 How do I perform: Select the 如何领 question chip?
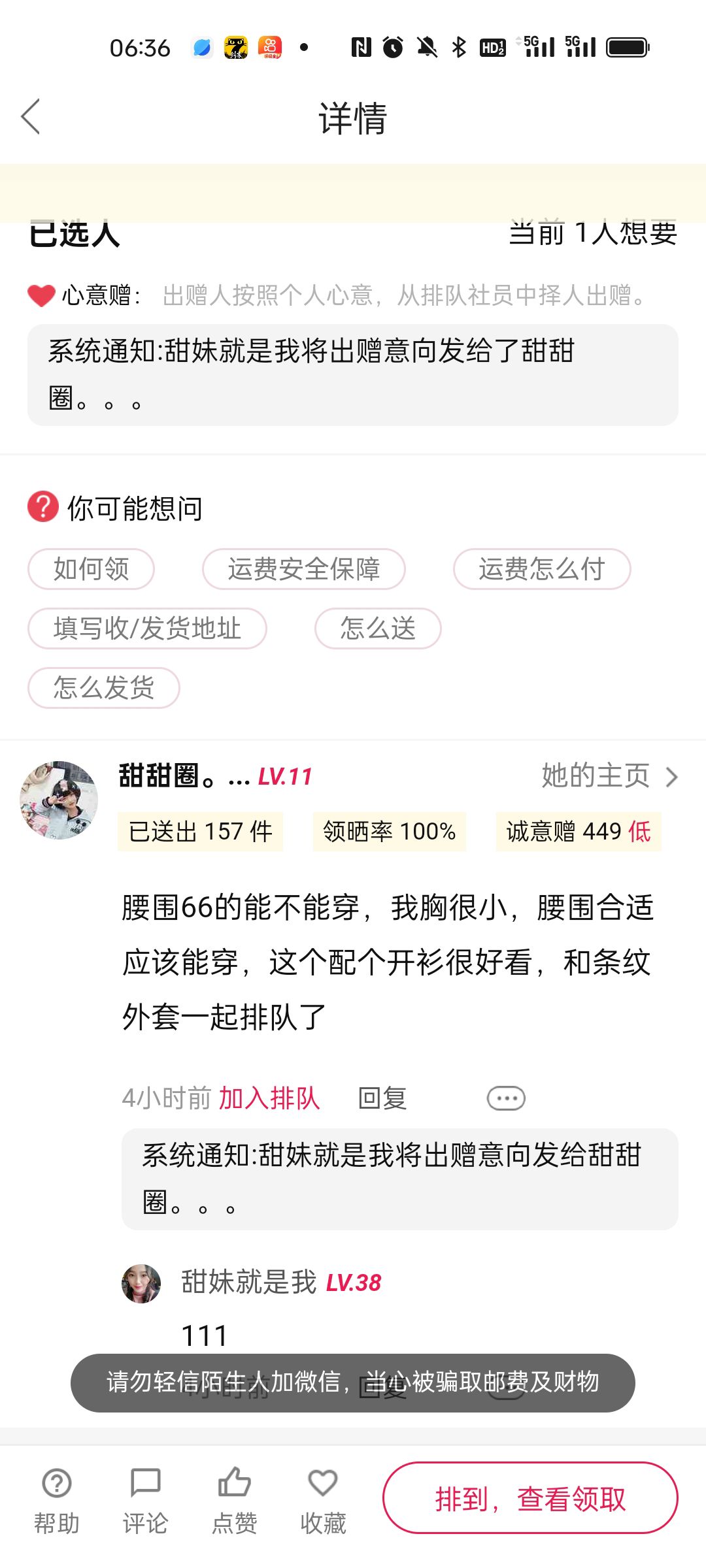point(91,569)
